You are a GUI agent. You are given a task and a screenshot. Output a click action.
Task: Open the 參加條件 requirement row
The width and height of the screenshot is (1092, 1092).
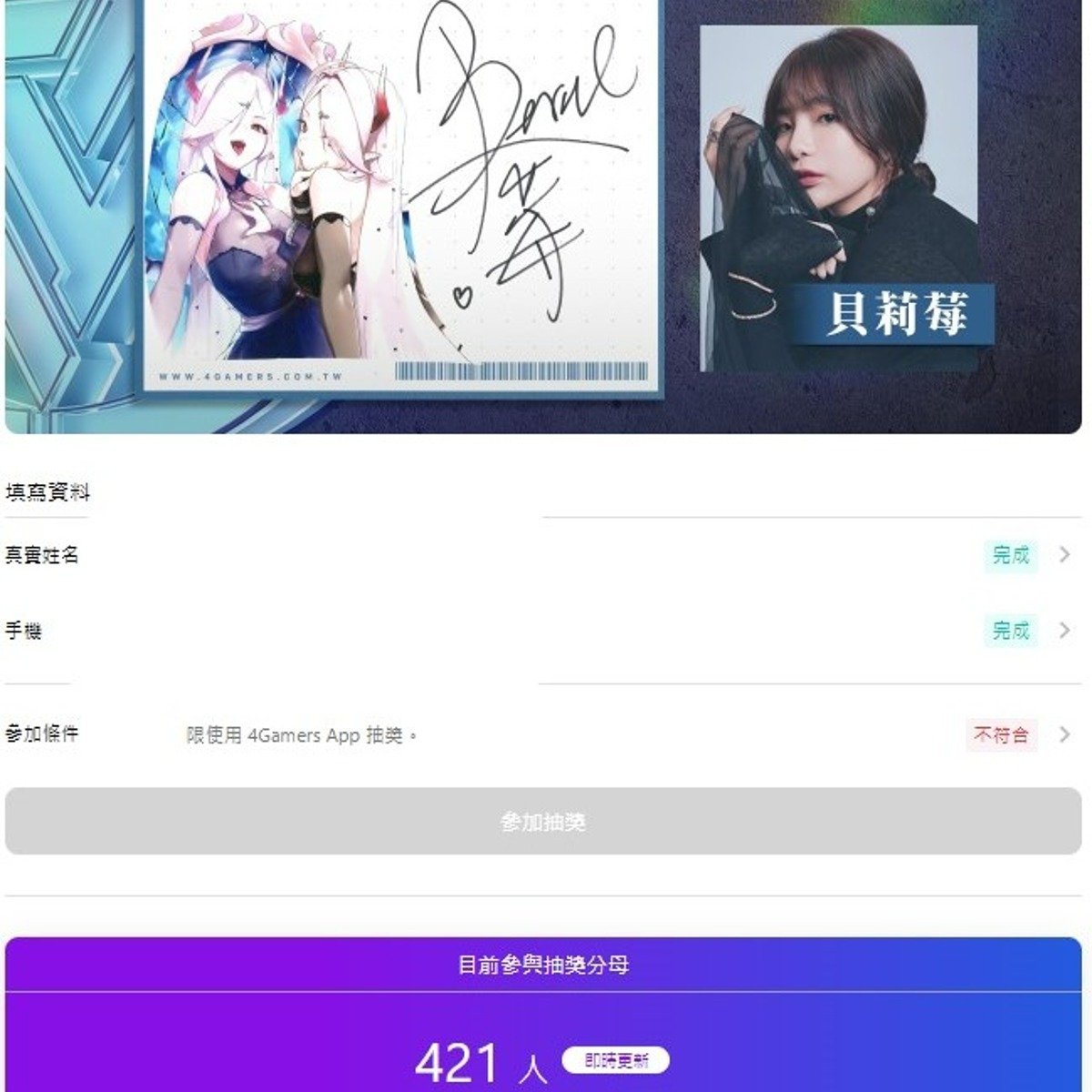[1064, 734]
